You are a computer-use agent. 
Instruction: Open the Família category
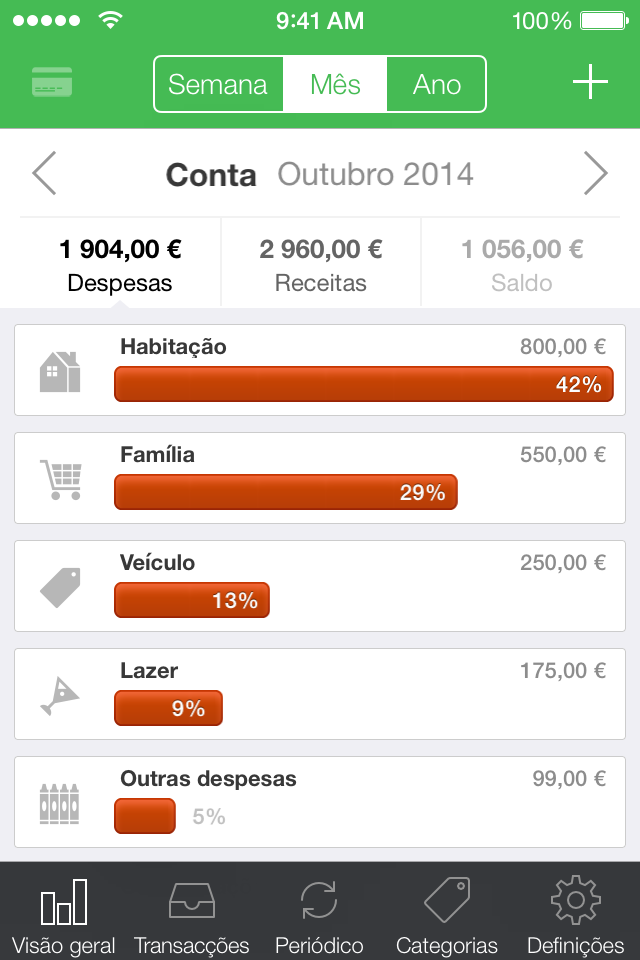[x=320, y=478]
